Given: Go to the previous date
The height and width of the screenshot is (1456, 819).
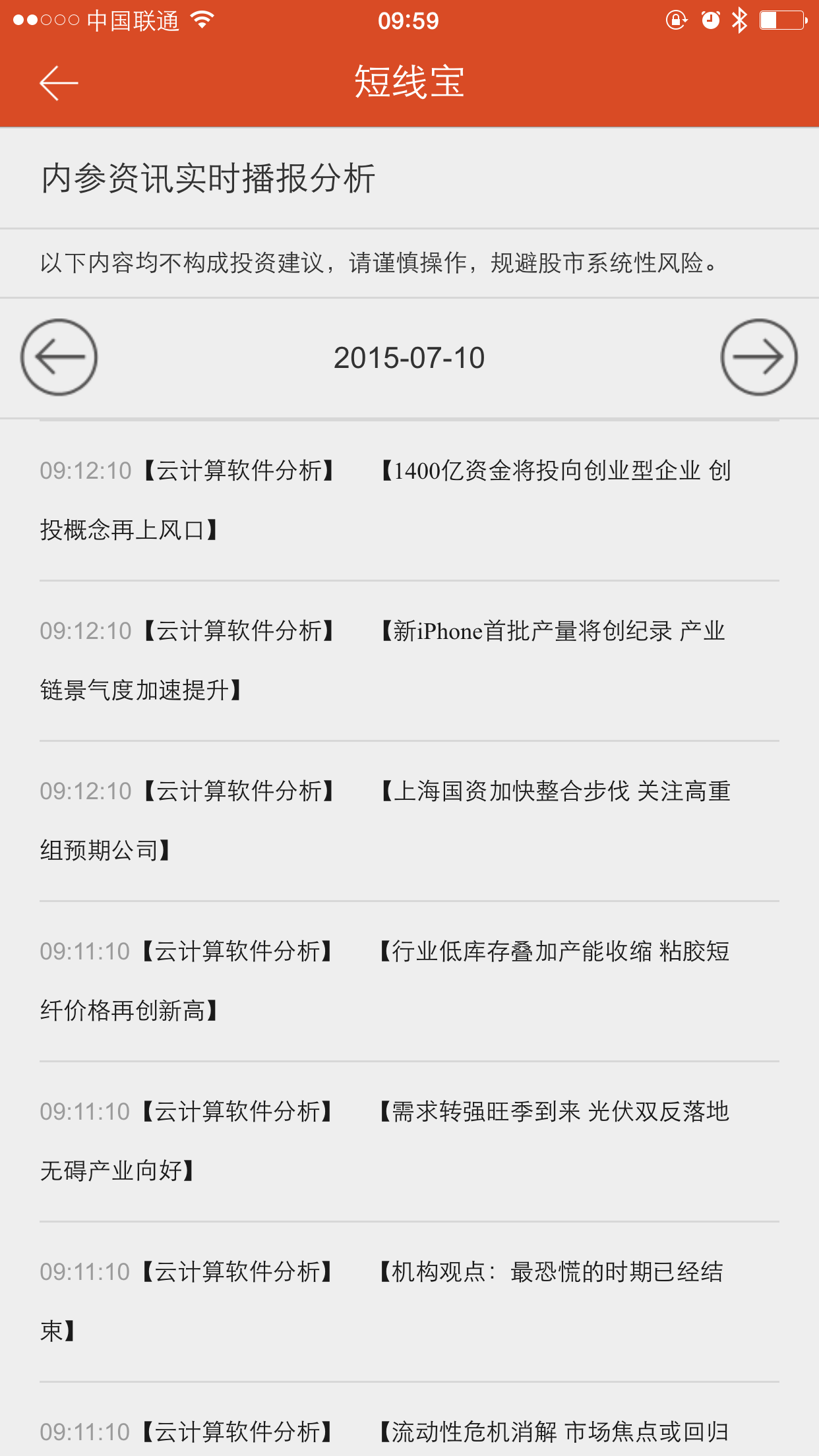Looking at the screenshot, I should tap(59, 357).
